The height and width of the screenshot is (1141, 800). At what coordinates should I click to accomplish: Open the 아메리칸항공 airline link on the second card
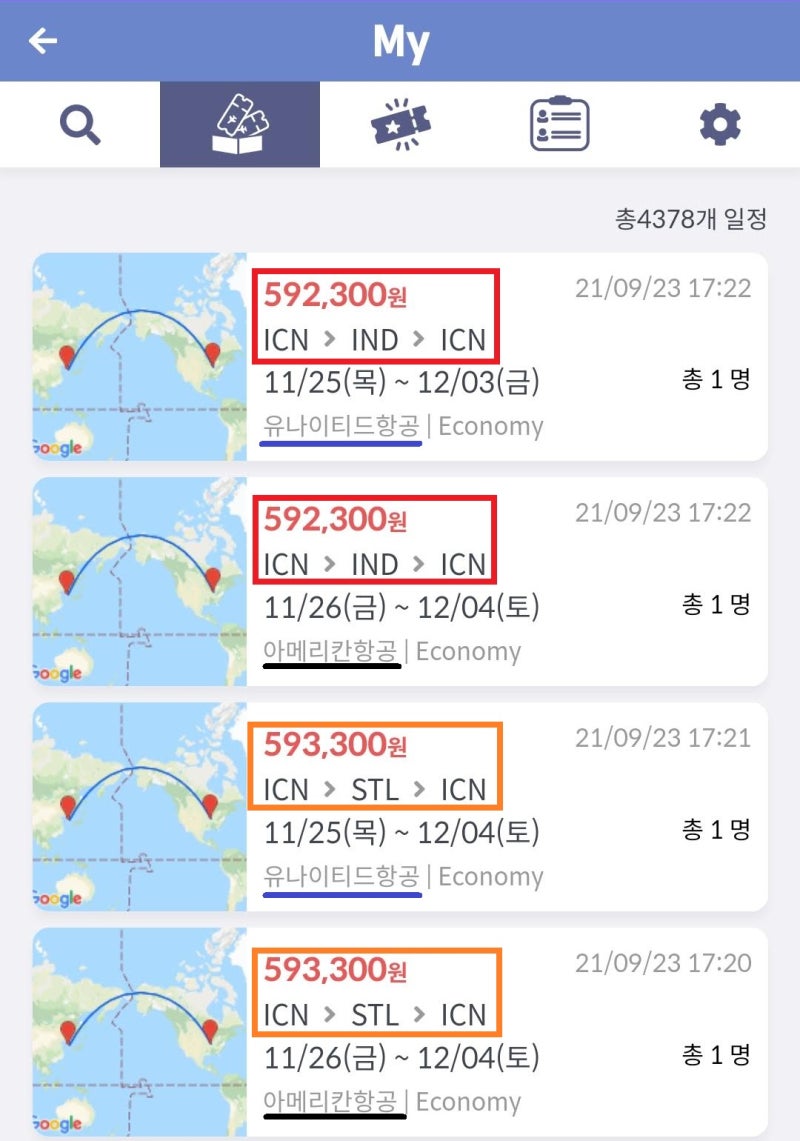pos(331,650)
